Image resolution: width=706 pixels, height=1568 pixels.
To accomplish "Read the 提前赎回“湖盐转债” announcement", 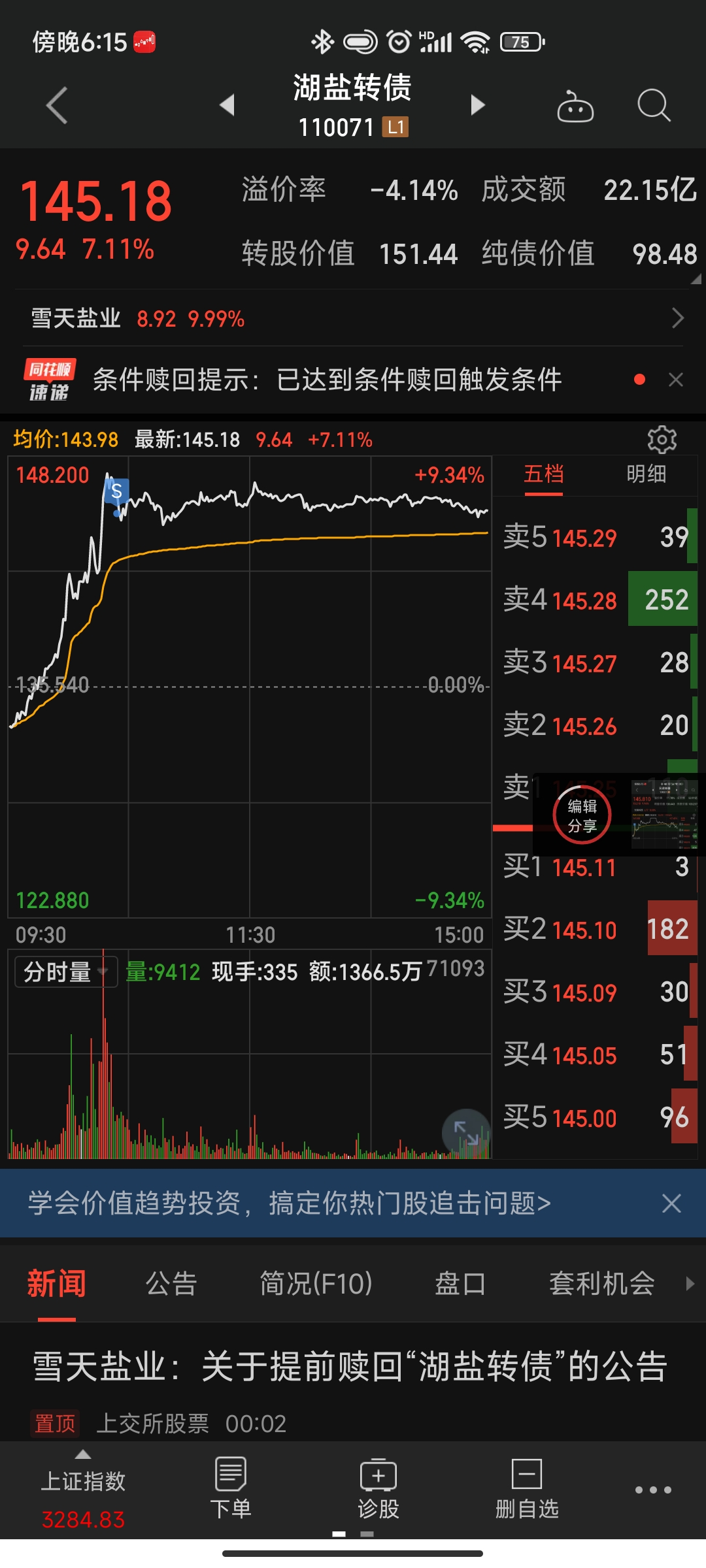I will tap(350, 1367).
